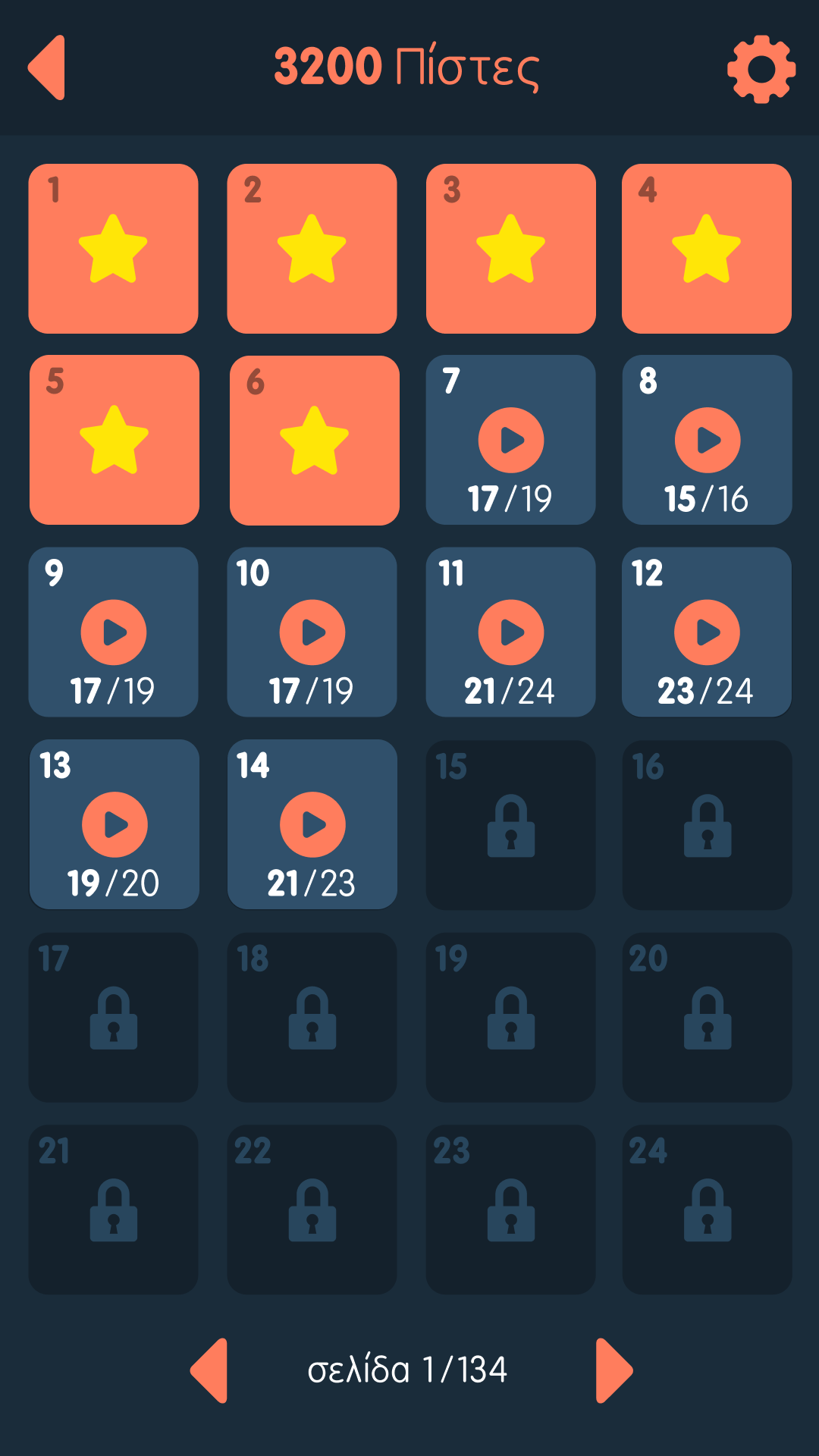This screenshot has height=1456, width=819.
Task: Play level 13 showing 19/20
Action: [115, 824]
